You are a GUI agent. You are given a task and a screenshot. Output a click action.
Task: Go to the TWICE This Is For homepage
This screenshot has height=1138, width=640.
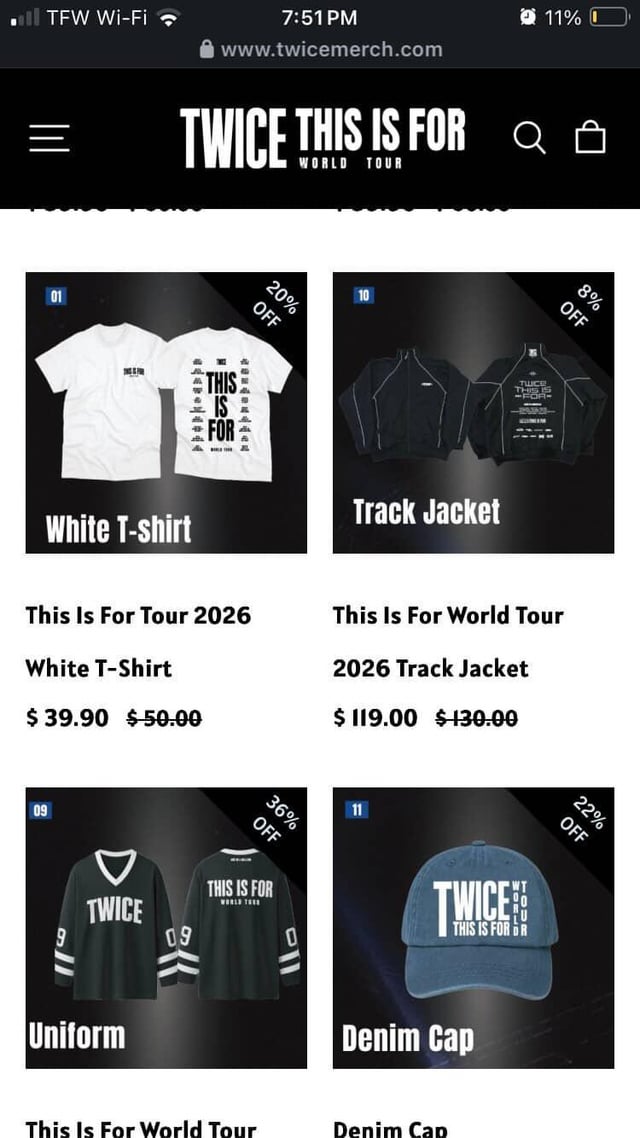pyautogui.click(x=322, y=138)
